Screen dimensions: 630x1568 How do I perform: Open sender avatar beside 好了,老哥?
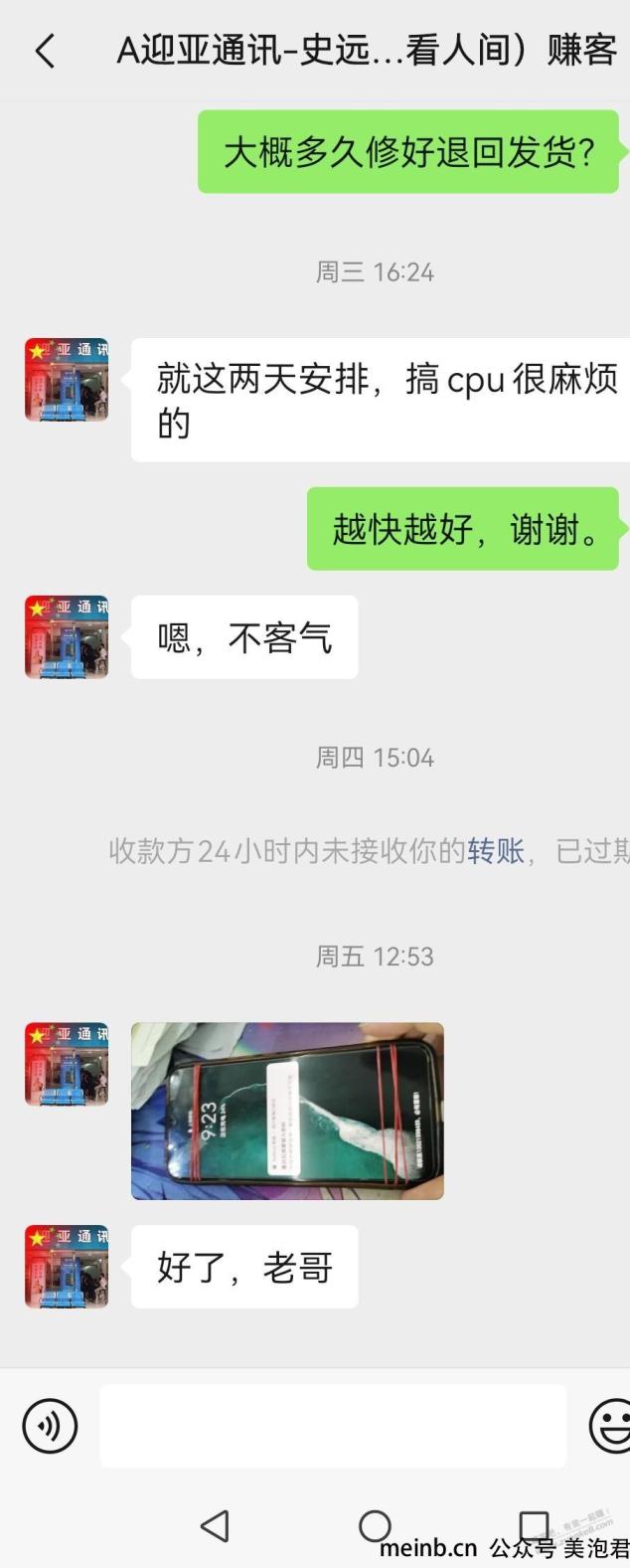[x=67, y=1266]
